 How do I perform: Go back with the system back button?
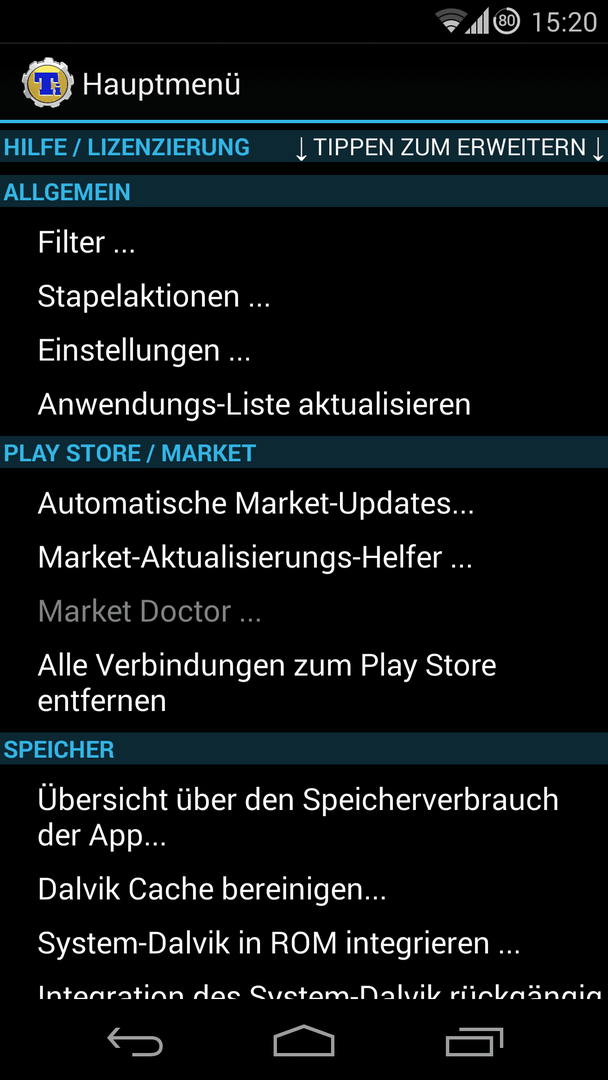pos(135,1041)
